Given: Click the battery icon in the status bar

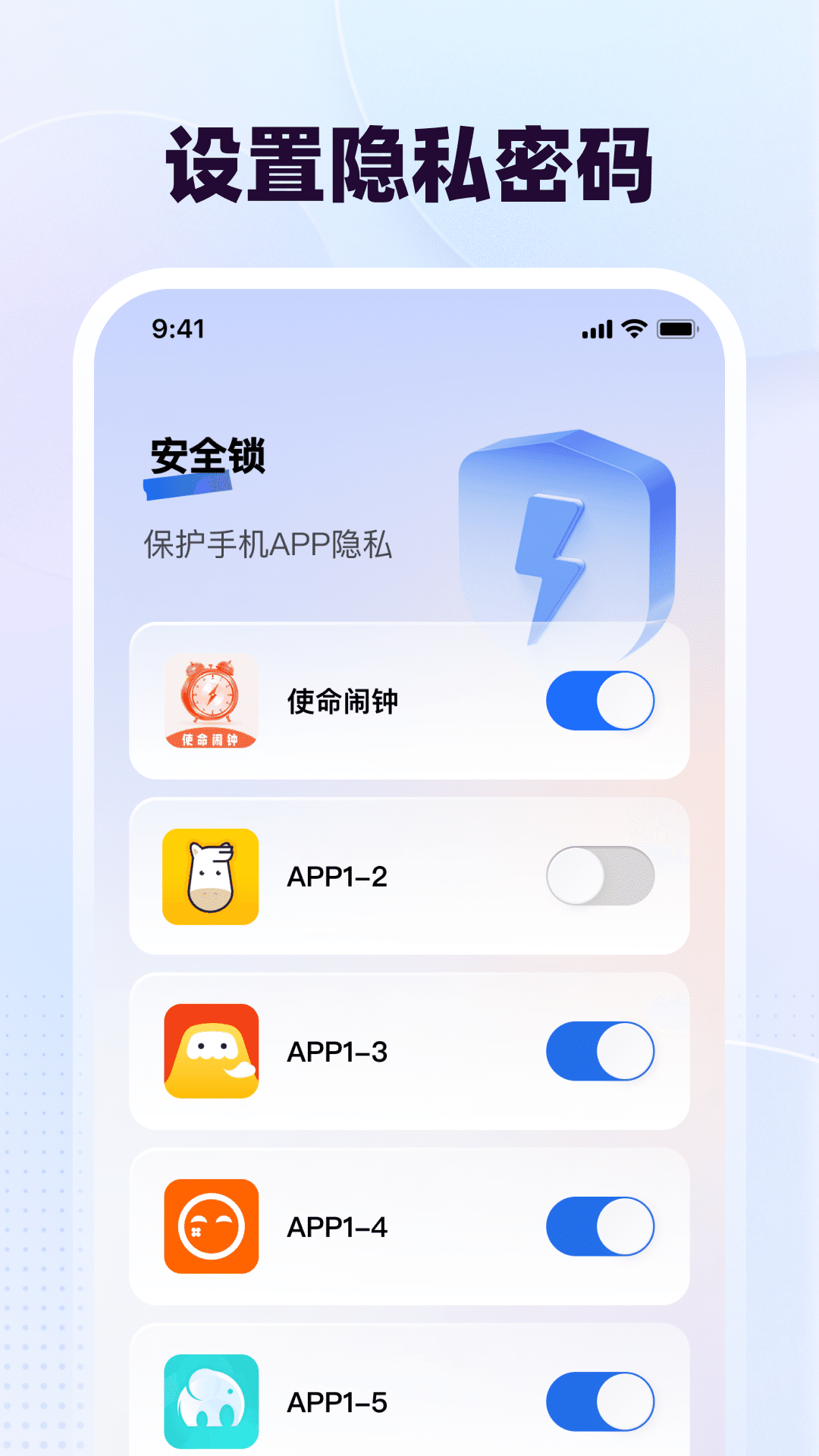Looking at the screenshot, I should 677,328.
